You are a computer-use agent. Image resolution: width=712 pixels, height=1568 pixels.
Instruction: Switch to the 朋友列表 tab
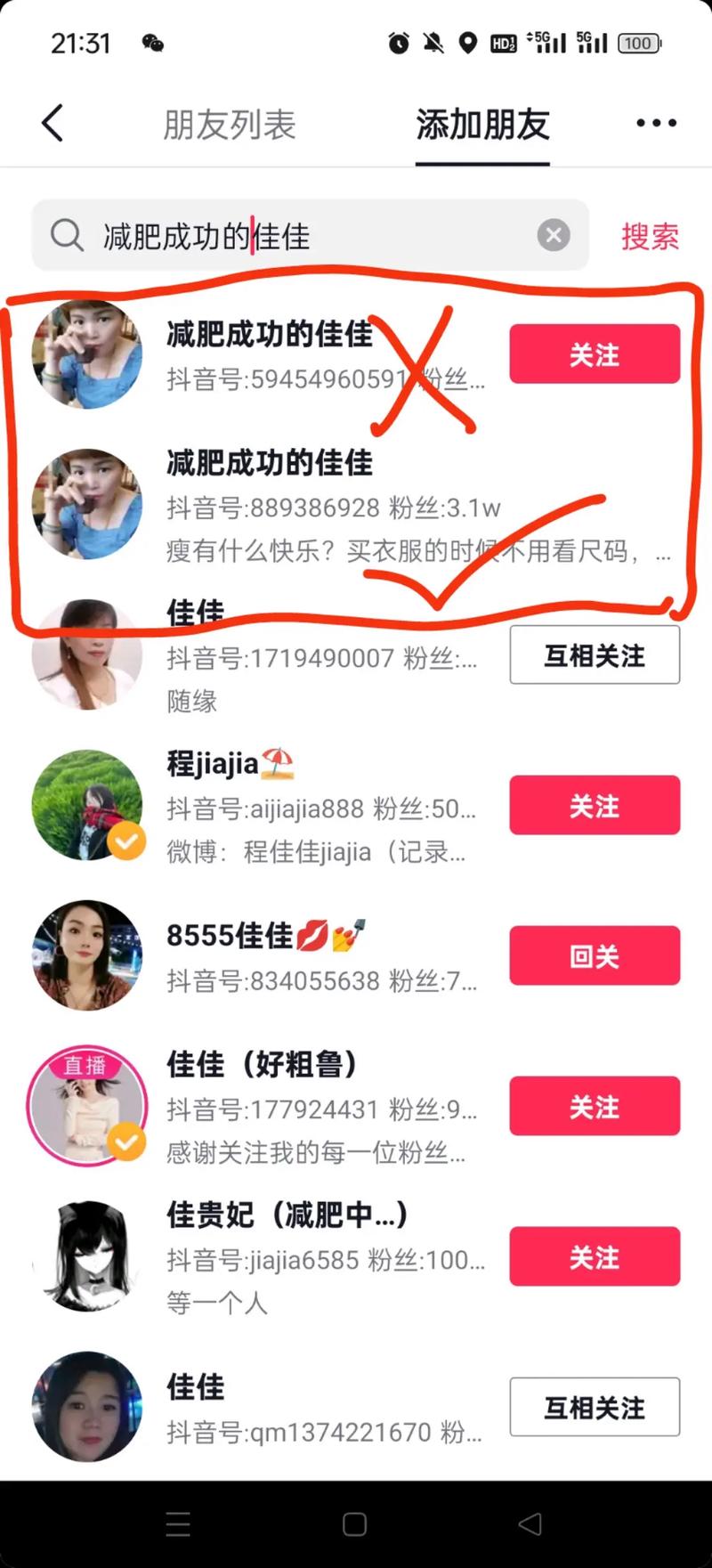click(230, 125)
